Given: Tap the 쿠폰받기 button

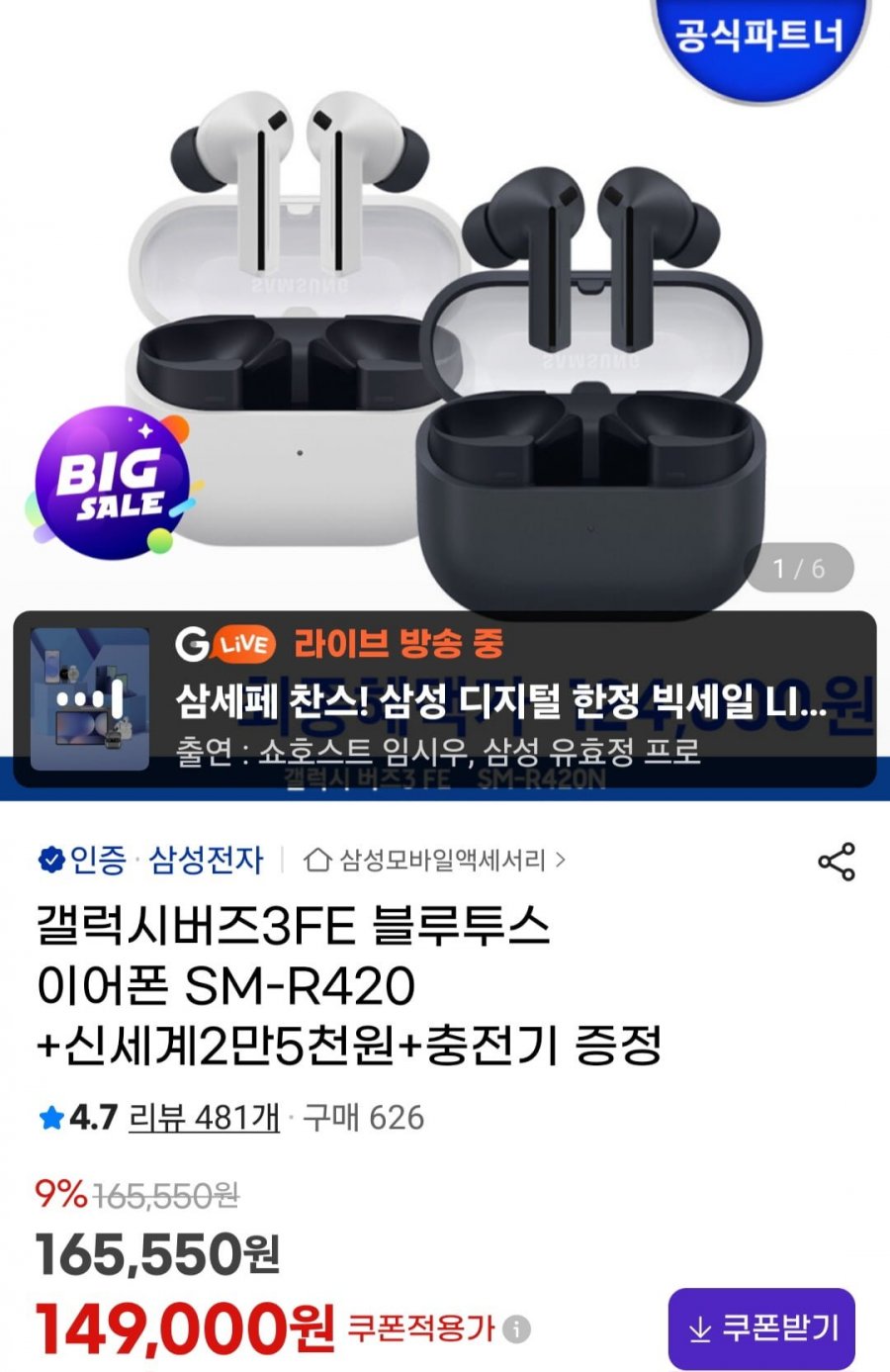Looking at the screenshot, I should click(761, 1328).
